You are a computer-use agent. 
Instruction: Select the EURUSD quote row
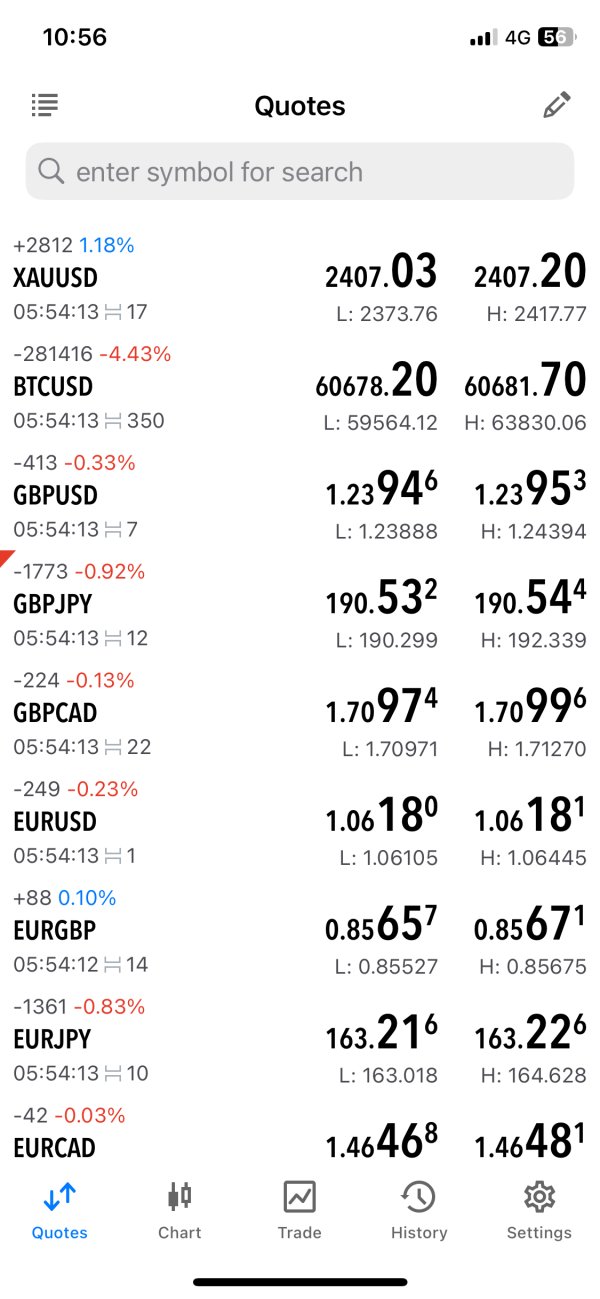(300, 823)
